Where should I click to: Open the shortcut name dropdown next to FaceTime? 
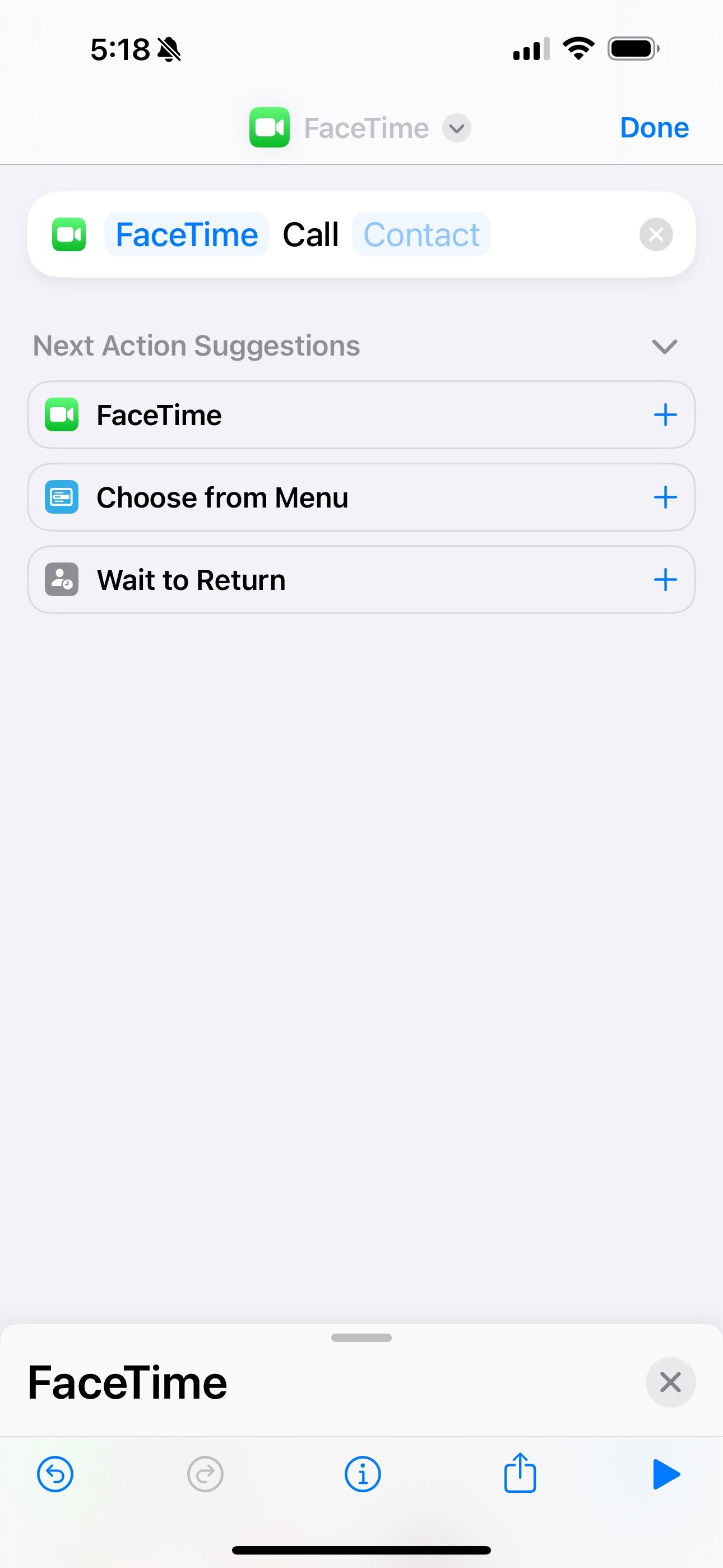coord(456,128)
